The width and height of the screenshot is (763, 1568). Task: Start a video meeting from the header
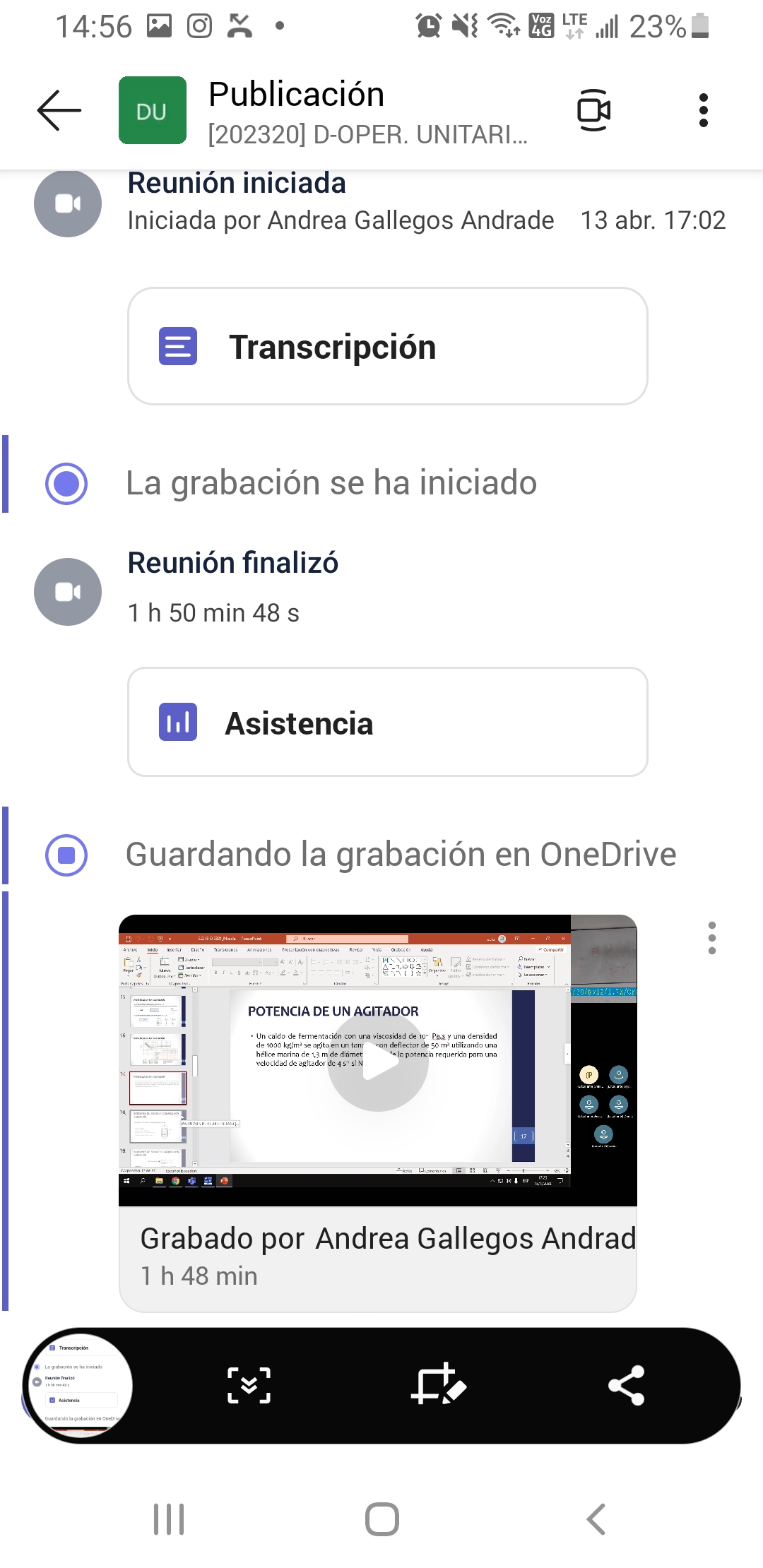pos(593,110)
